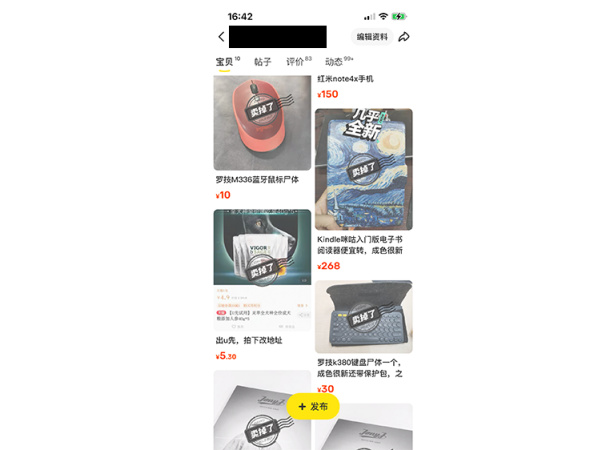
Task: Switch to the 帖子 tab
Action: (x=263, y=62)
